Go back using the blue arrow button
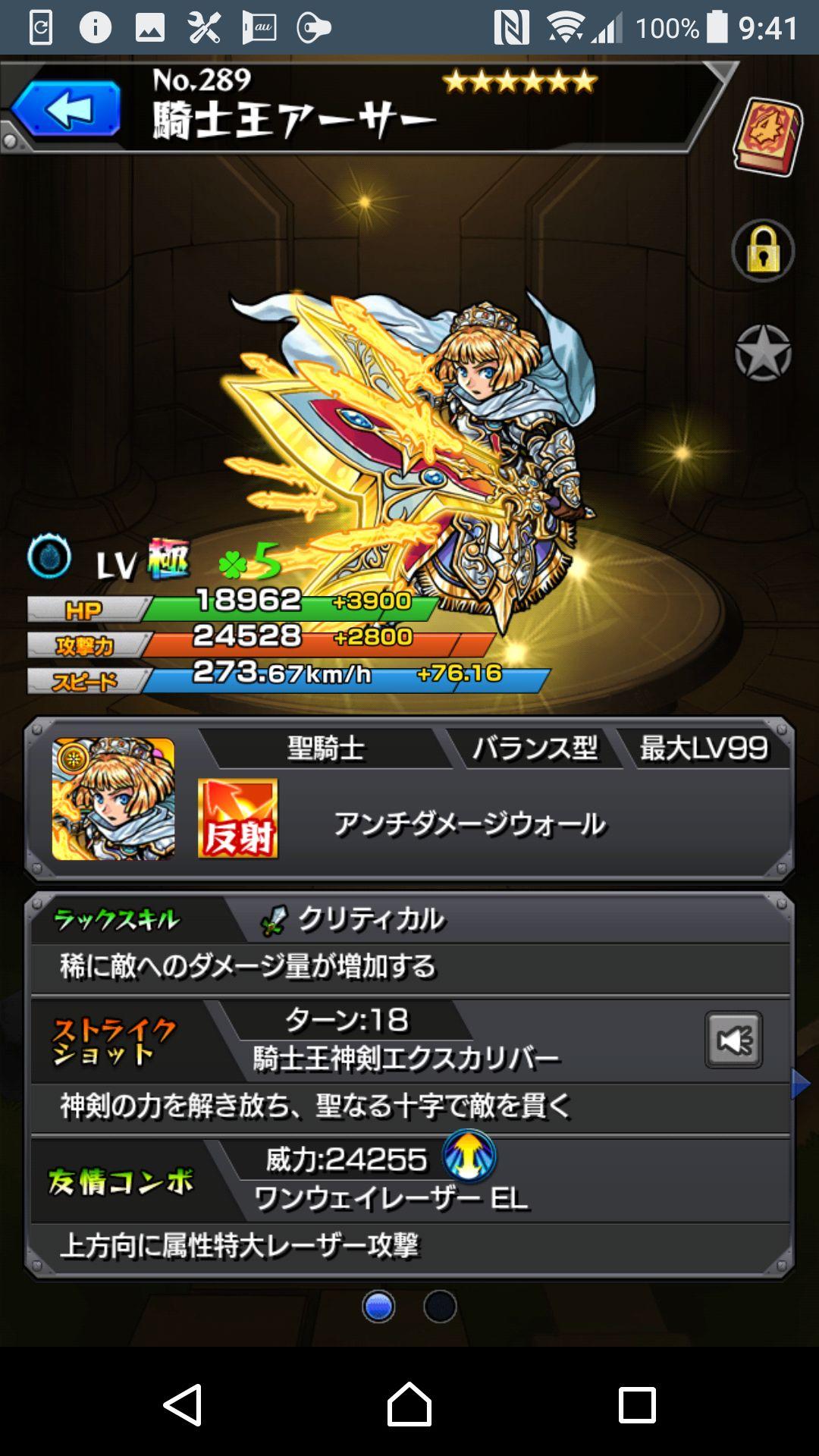The width and height of the screenshot is (819, 1456). [66, 108]
